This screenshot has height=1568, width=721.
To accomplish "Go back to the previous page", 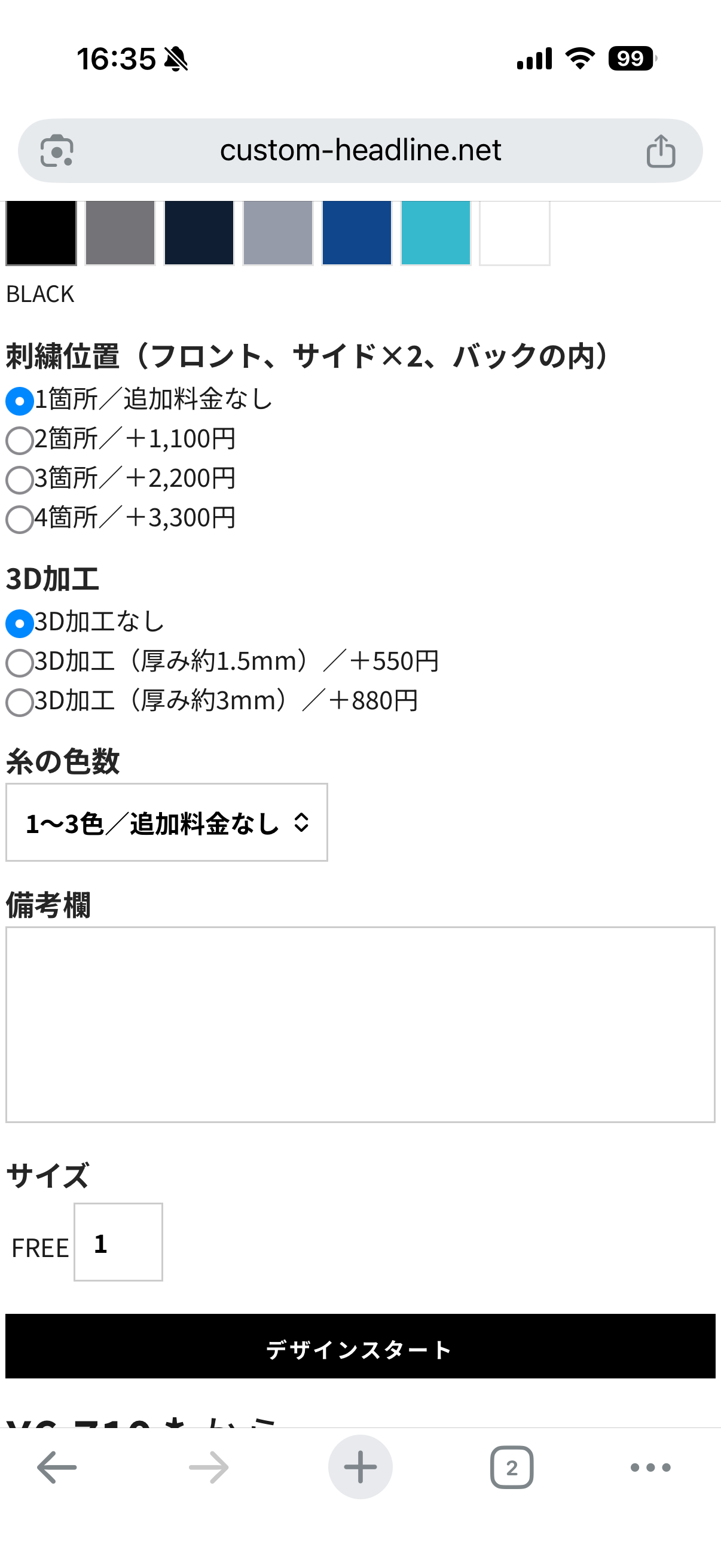I will pos(57,1468).
